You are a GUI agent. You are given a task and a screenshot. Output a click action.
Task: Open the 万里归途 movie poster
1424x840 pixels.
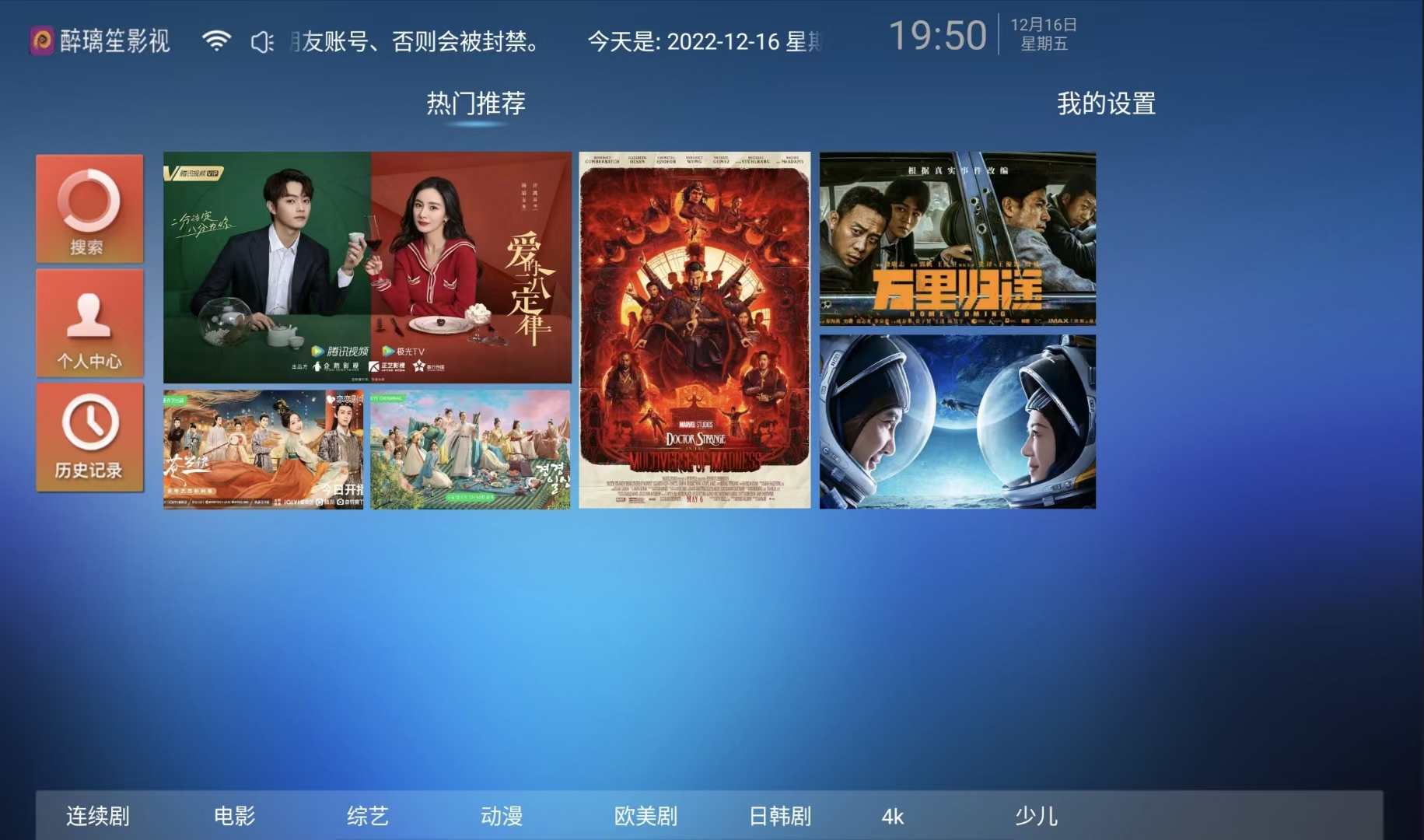click(957, 239)
